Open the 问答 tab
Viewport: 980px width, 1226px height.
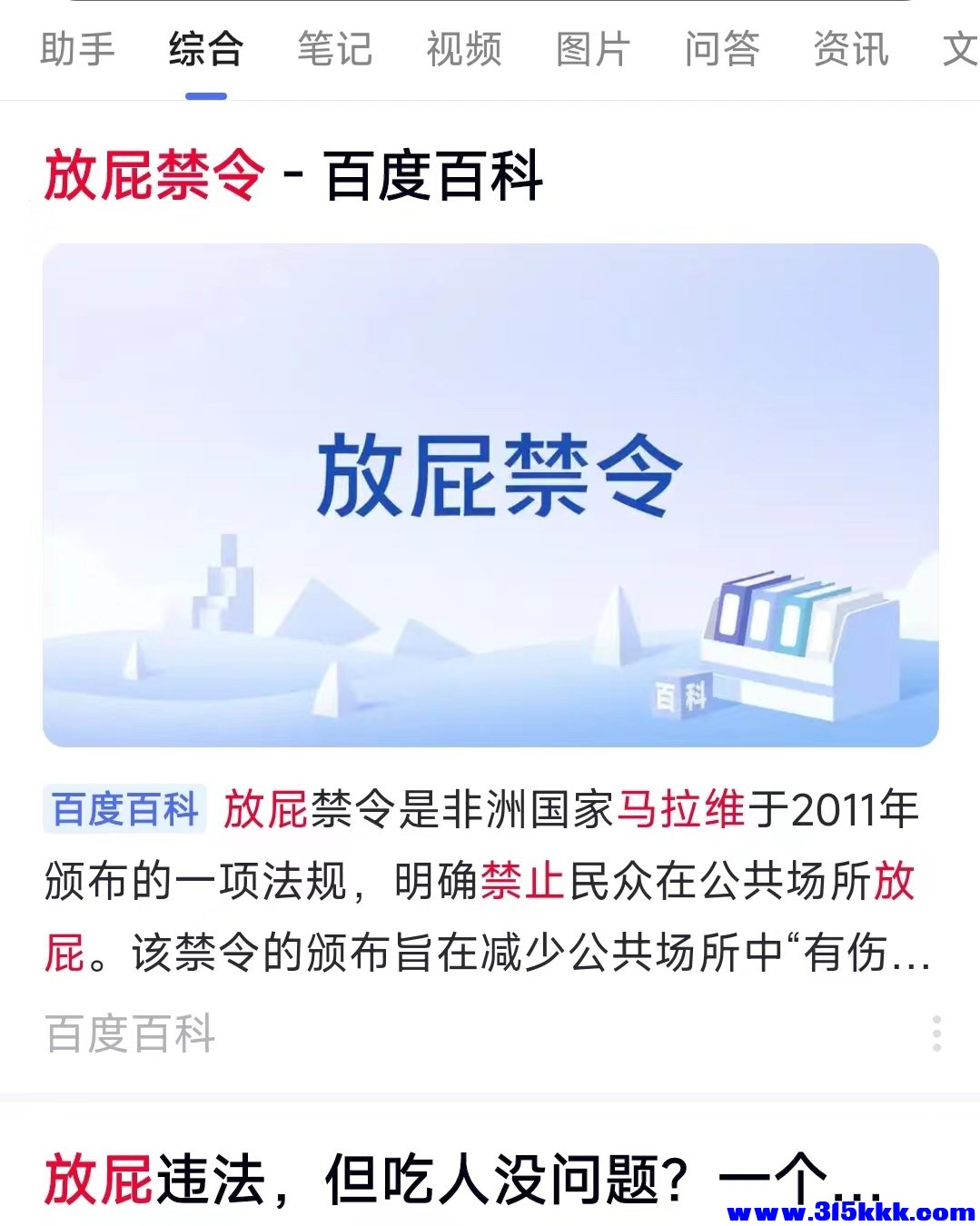click(722, 49)
